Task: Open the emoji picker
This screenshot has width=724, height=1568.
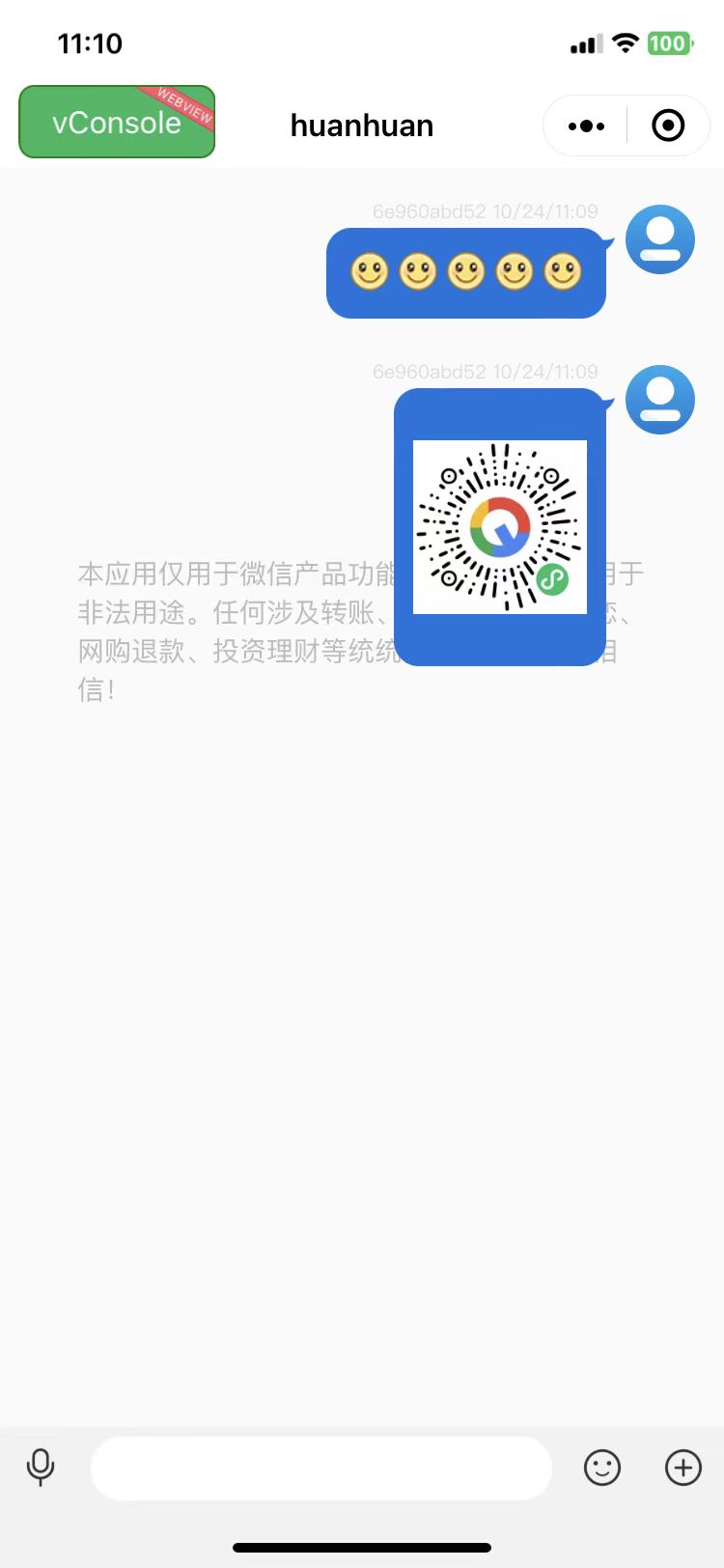Action: tap(602, 1468)
